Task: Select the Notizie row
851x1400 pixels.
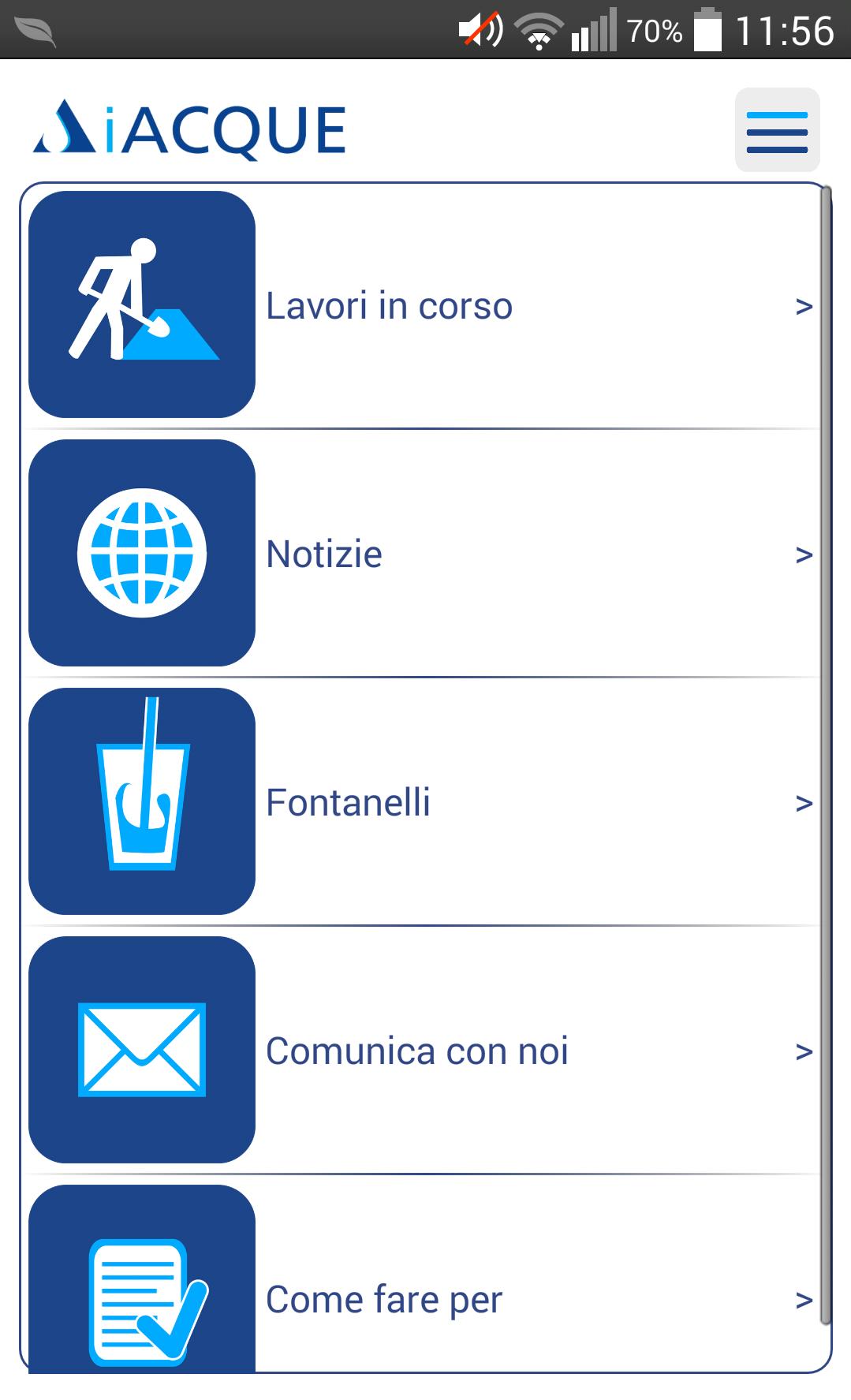Action: pyautogui.click(x=420, y=554)
